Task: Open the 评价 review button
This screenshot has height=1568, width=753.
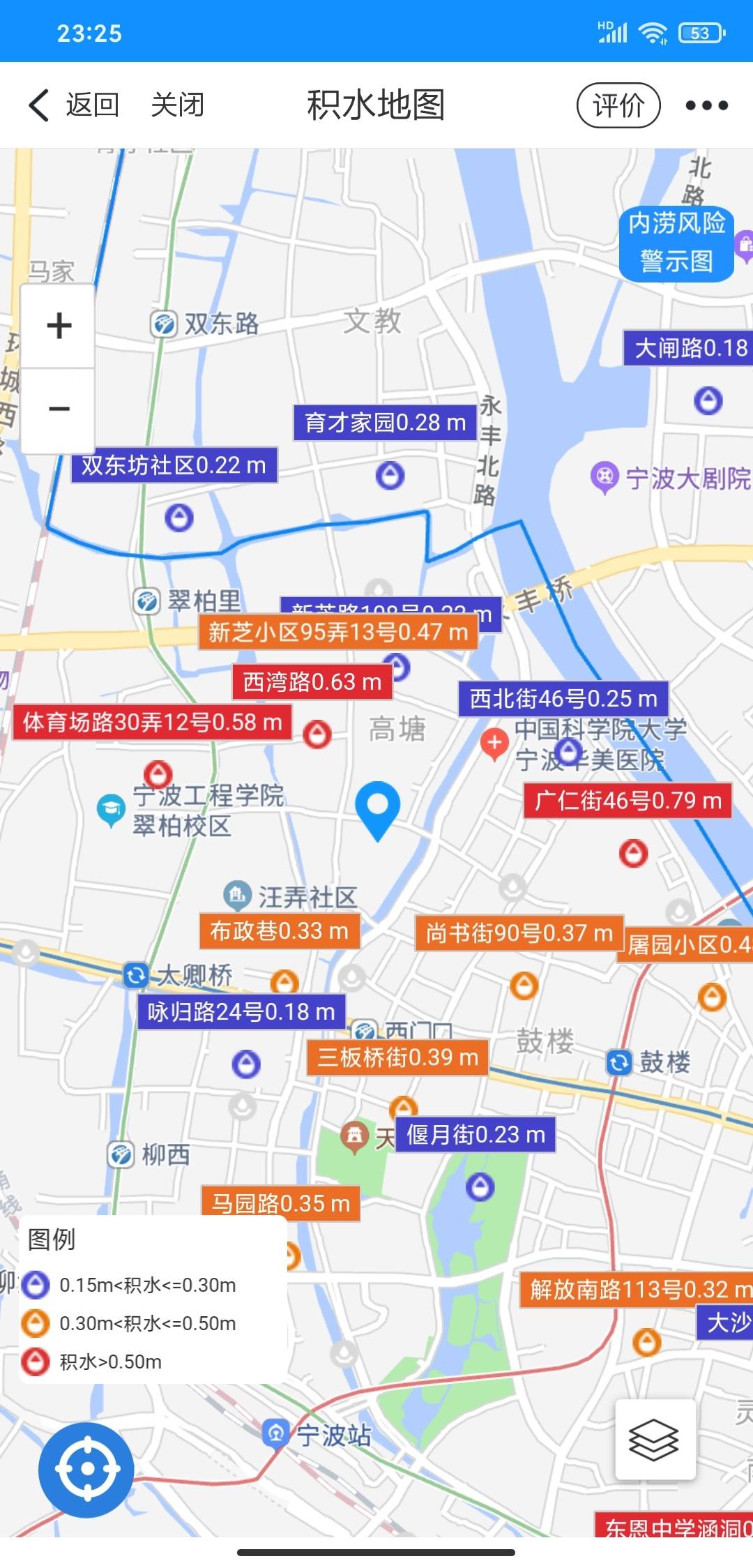Action: point(618,105)
